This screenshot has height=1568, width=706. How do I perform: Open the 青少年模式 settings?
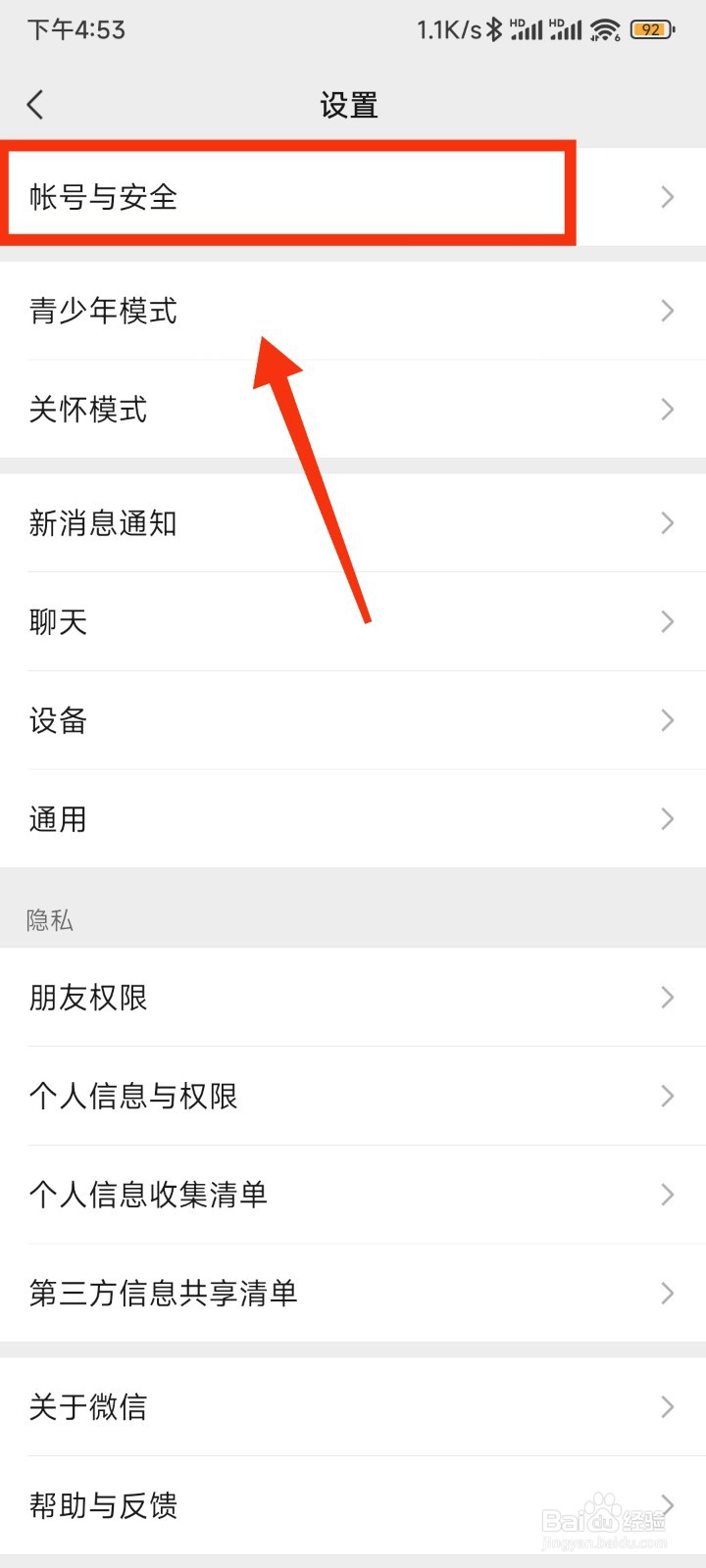tap(103, 312)
